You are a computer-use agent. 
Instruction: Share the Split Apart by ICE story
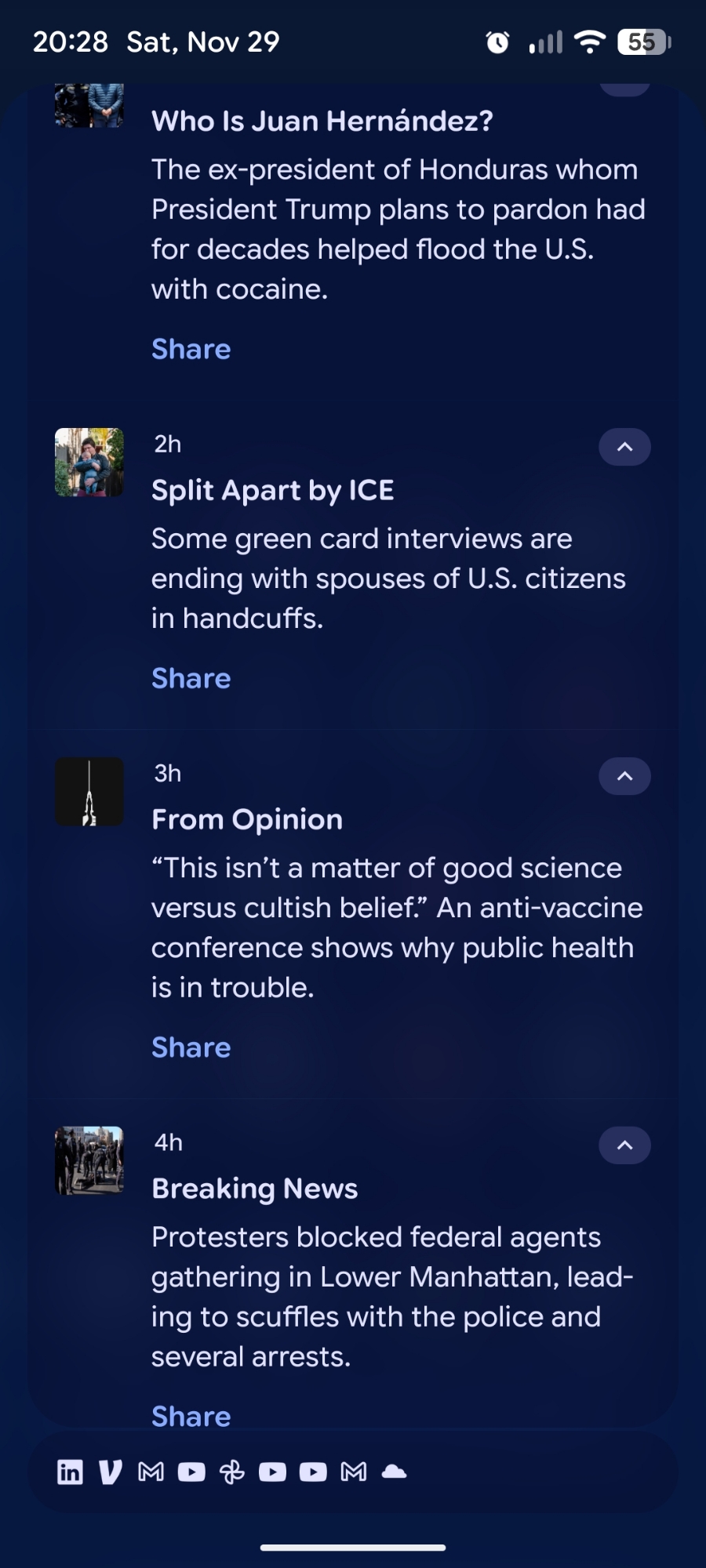[191, 678]
